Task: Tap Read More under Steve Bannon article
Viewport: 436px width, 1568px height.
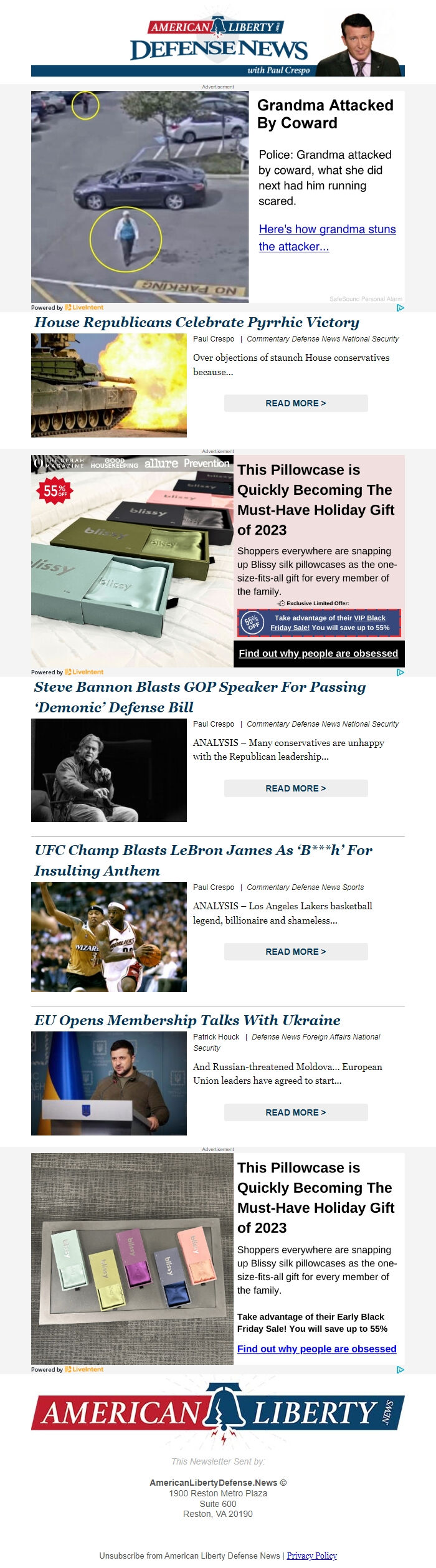Action: [296, 788]
